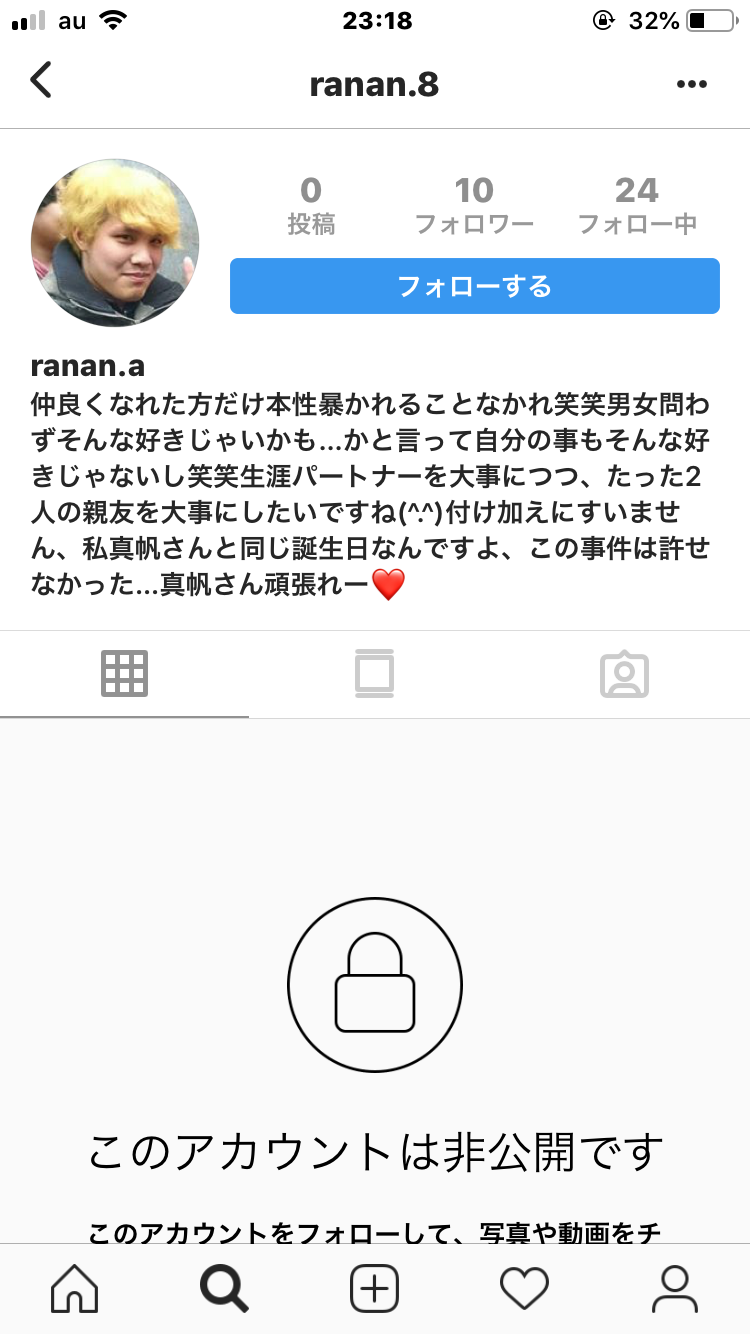Tap the blue フォローする button
This screenshot has width=750, height=1334.
474,286
